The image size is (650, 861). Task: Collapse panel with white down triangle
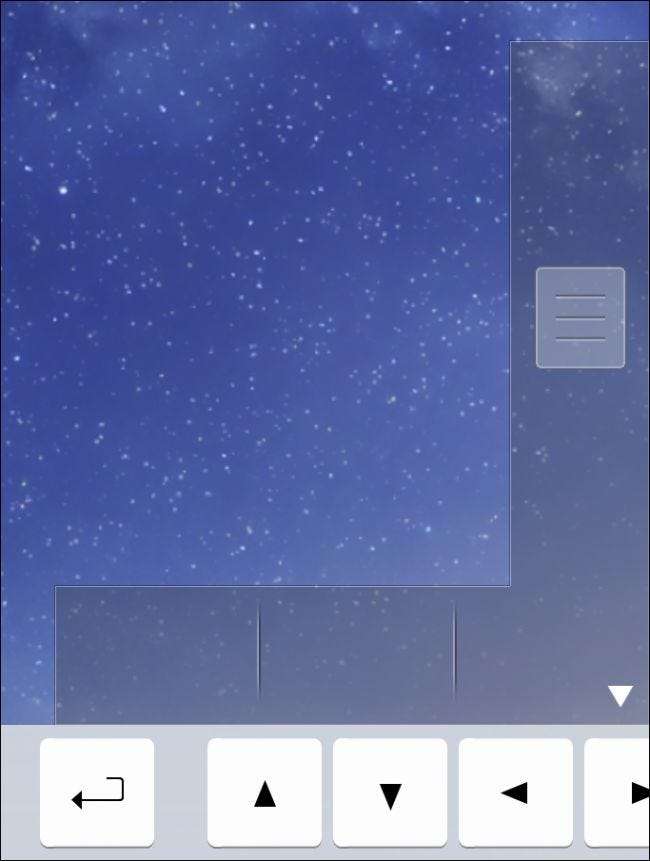(x=620, y=696)
